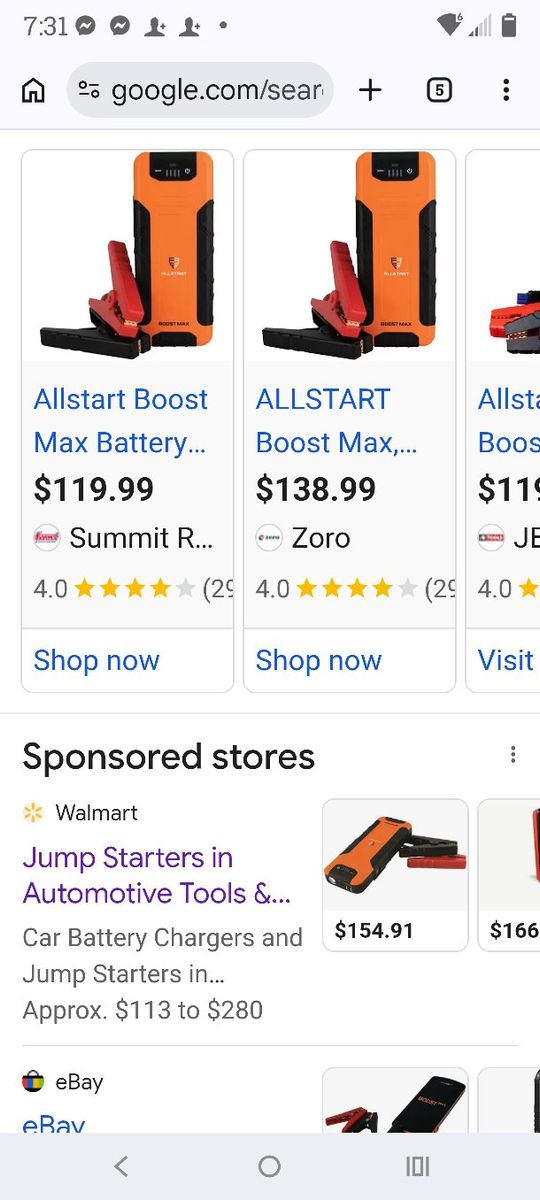Tap Shop now under Zoro listing
Viewport: 540px width, 1200px height.
click(318, 660)
